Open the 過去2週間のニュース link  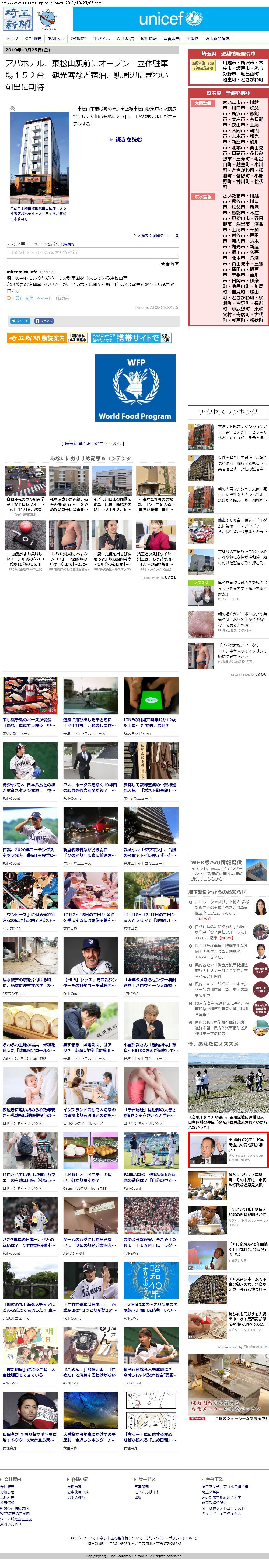click(156, 236)
